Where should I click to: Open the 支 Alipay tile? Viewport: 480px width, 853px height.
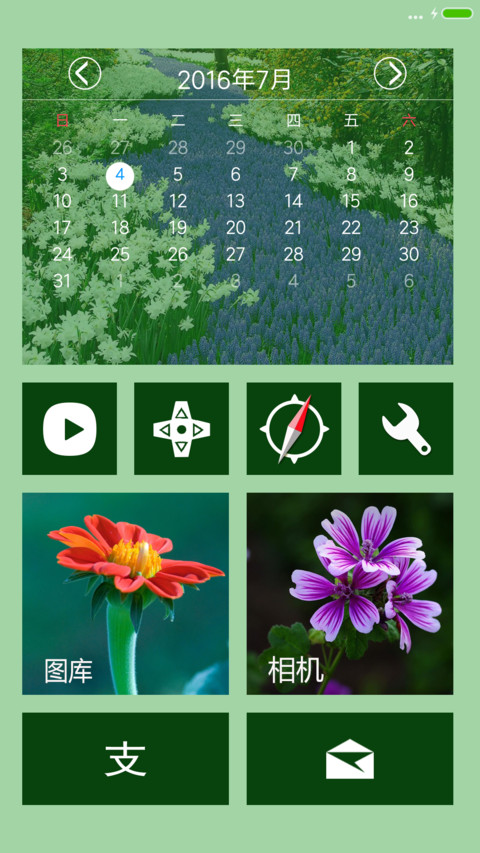click(x=126, y=759)
